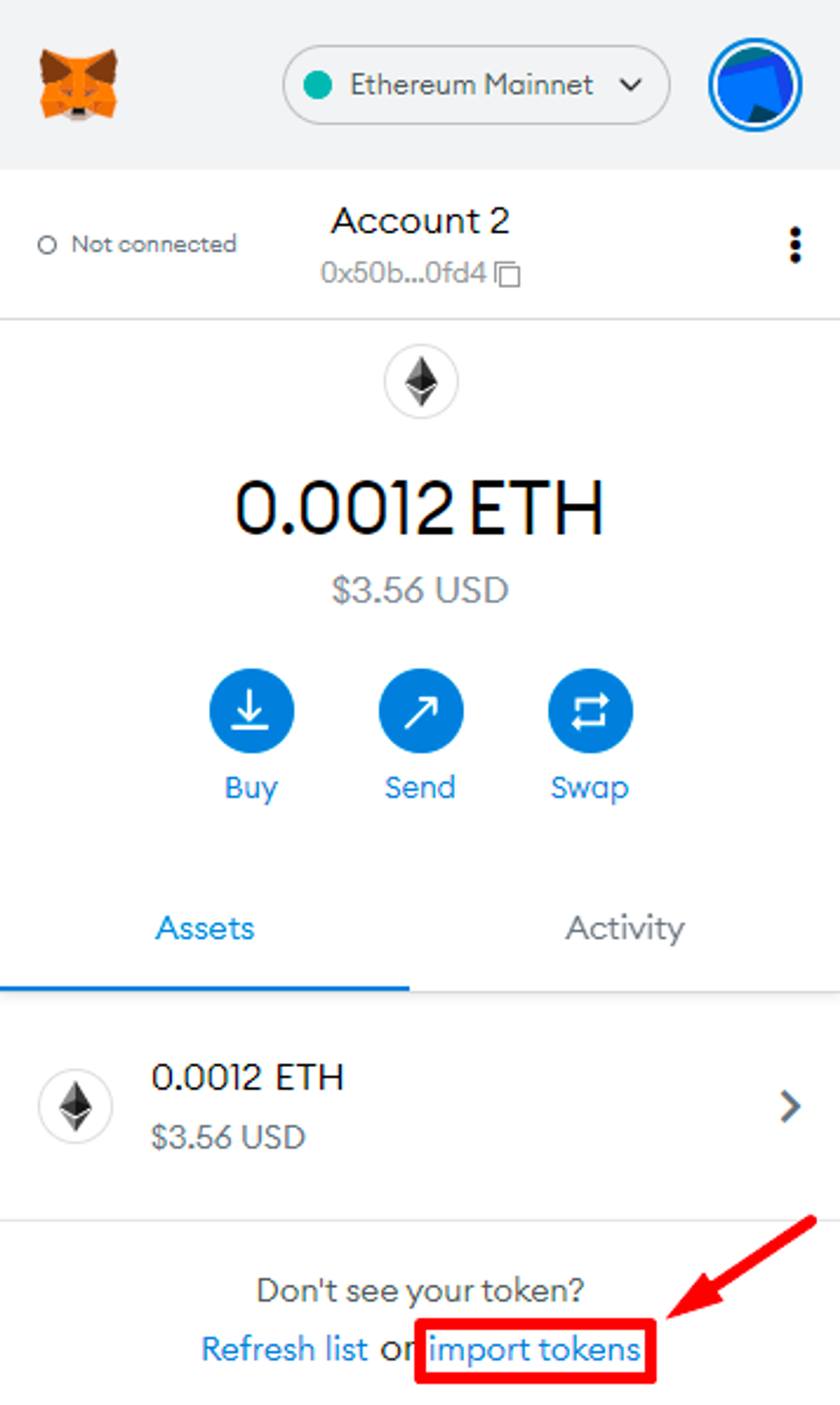Select the Assets tab
This screenshot has height=1405, width=840.
(205, 928)
